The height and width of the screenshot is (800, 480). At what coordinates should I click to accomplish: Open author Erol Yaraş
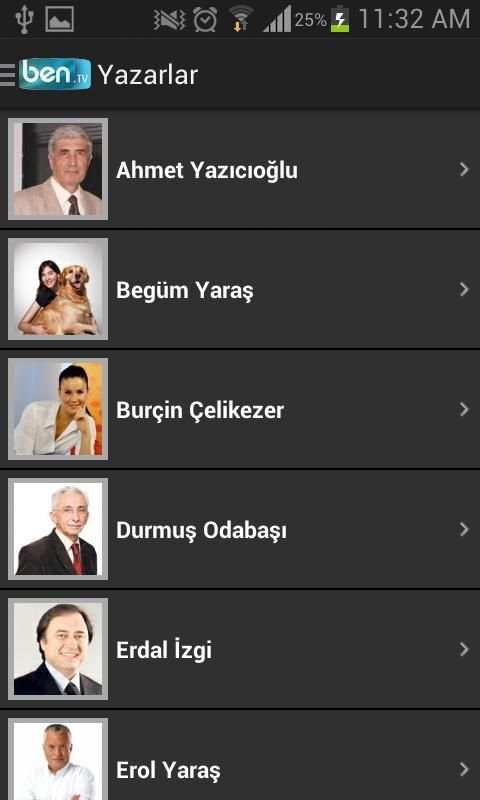240,755
